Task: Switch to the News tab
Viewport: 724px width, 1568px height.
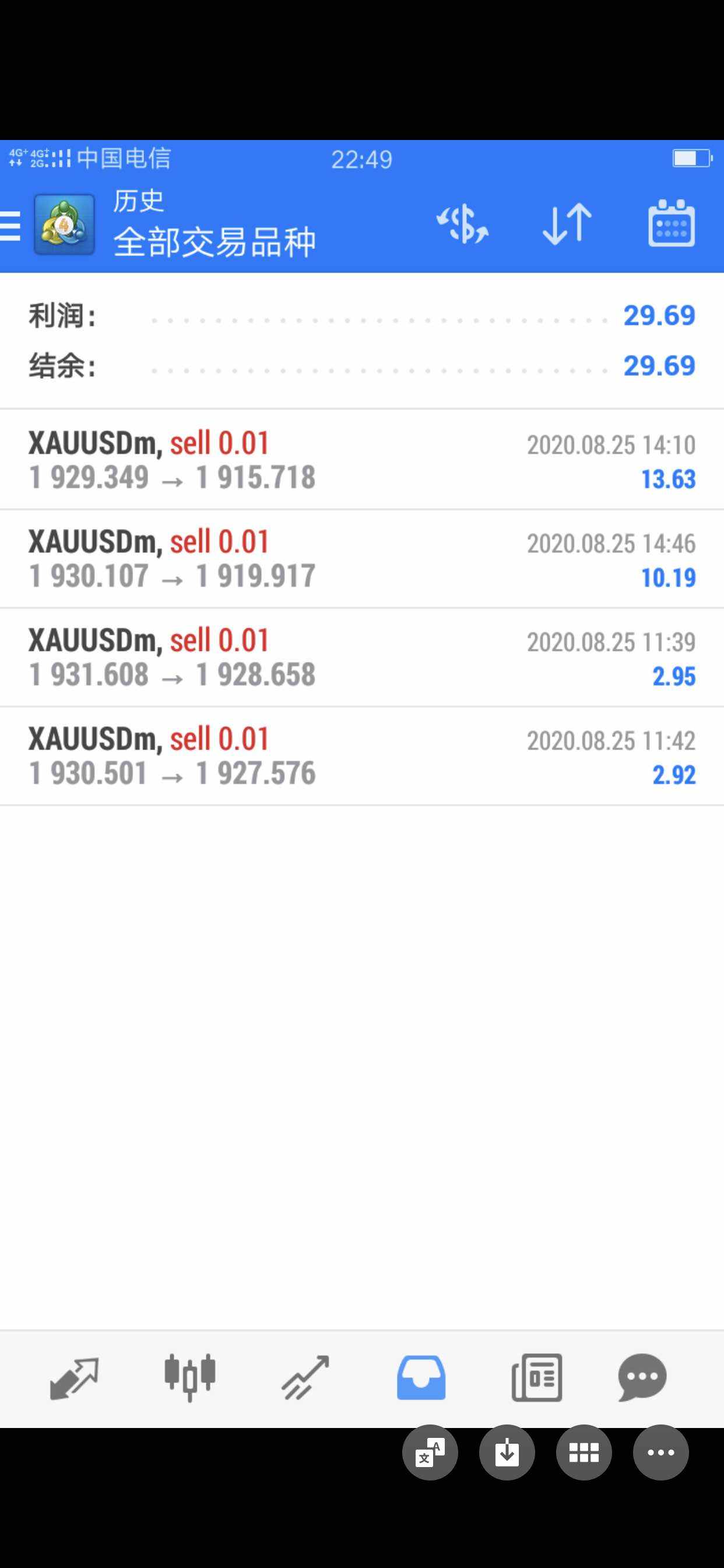Action: point(537,1378)
